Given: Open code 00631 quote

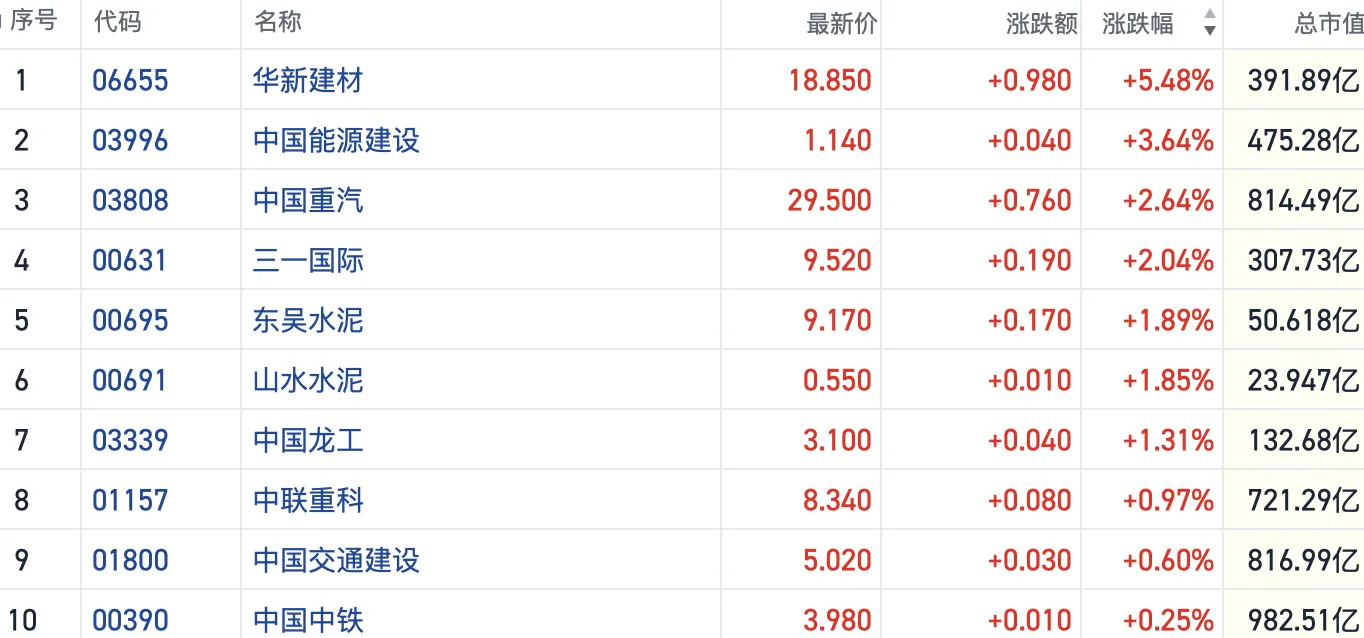Looking at the screenshot, I should [x=130, y=260].
